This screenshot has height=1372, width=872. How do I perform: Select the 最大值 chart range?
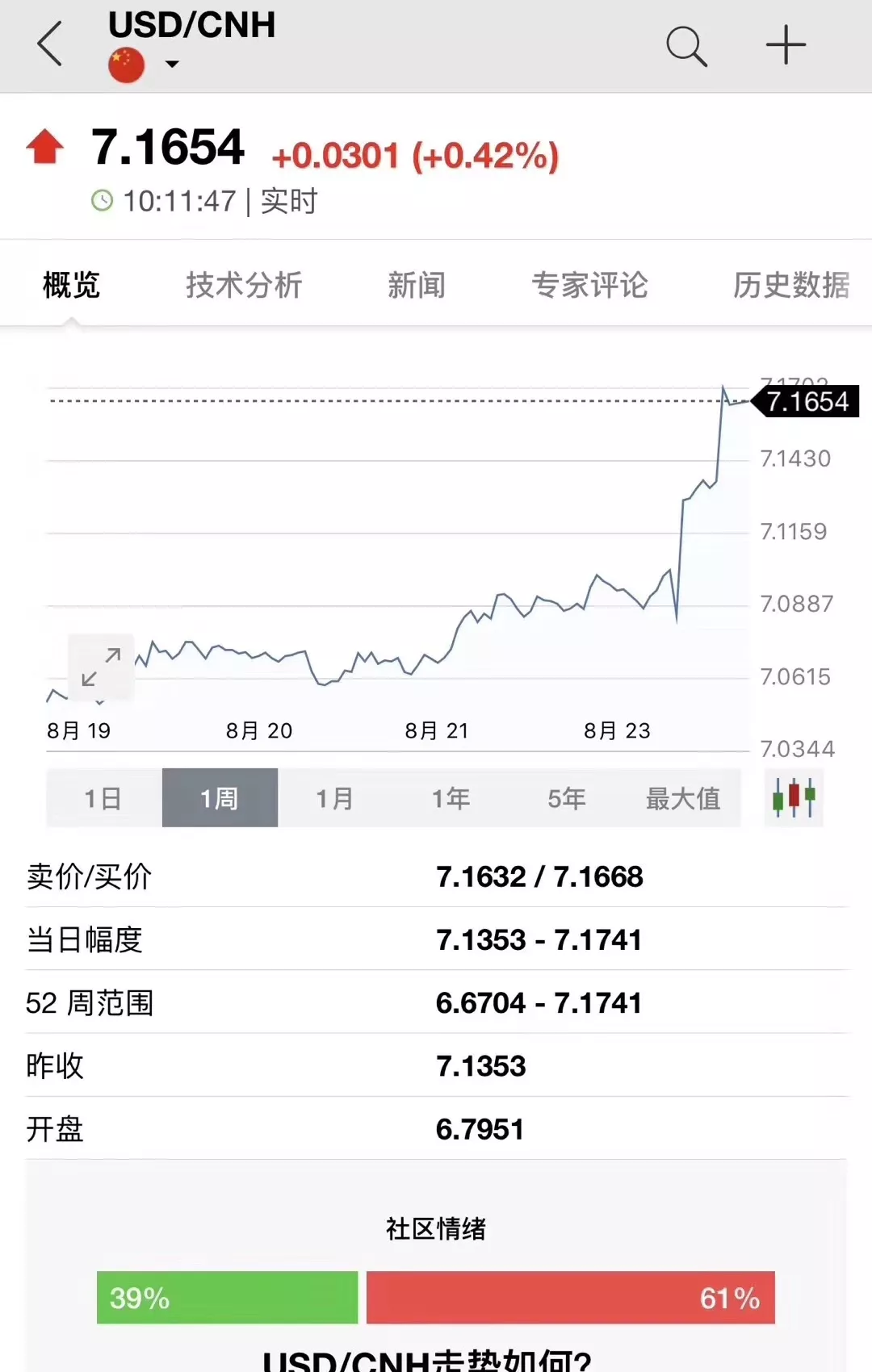[x=683, y=798]
